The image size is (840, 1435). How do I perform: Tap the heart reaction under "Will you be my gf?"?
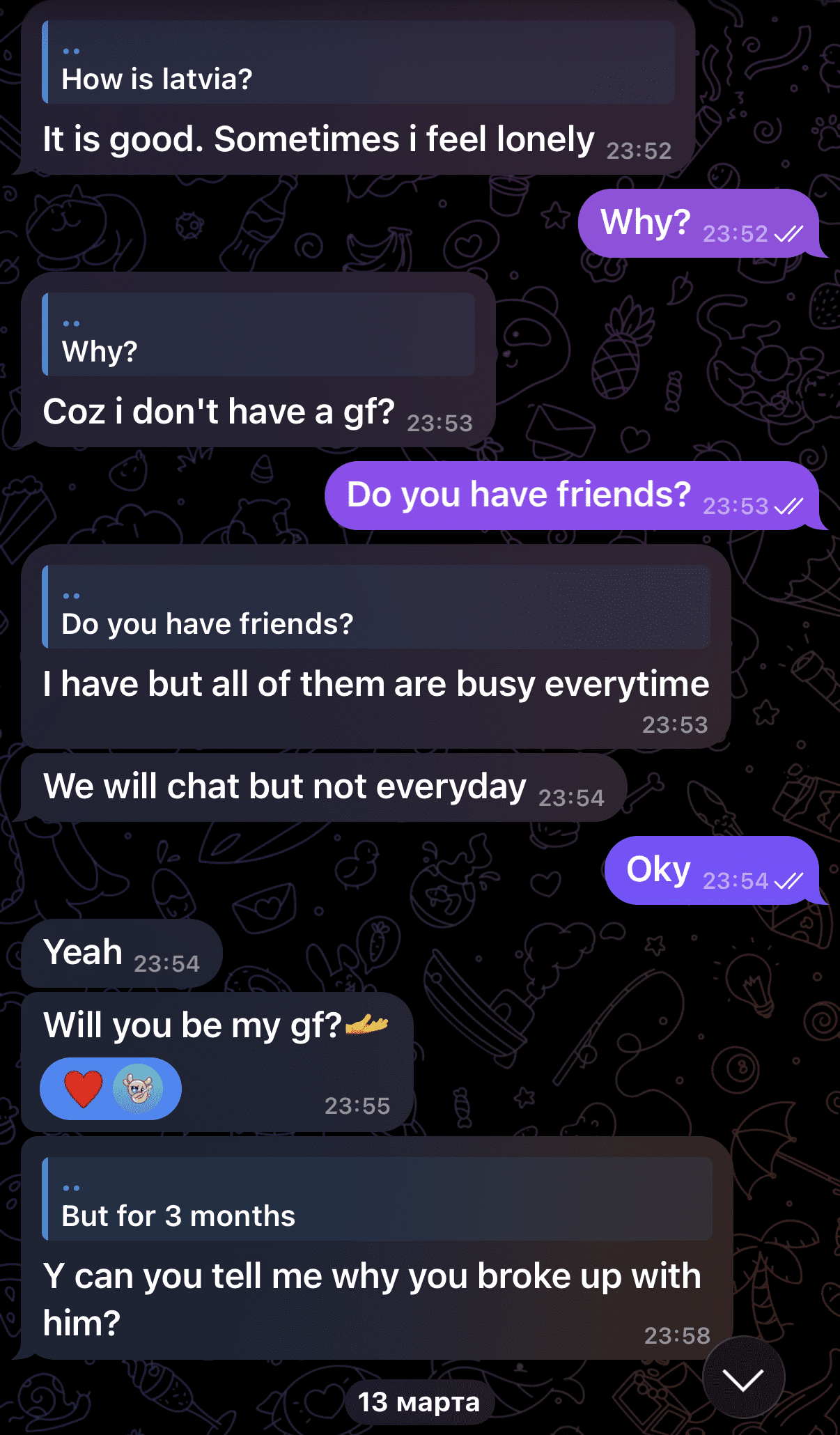[84, 1089]
